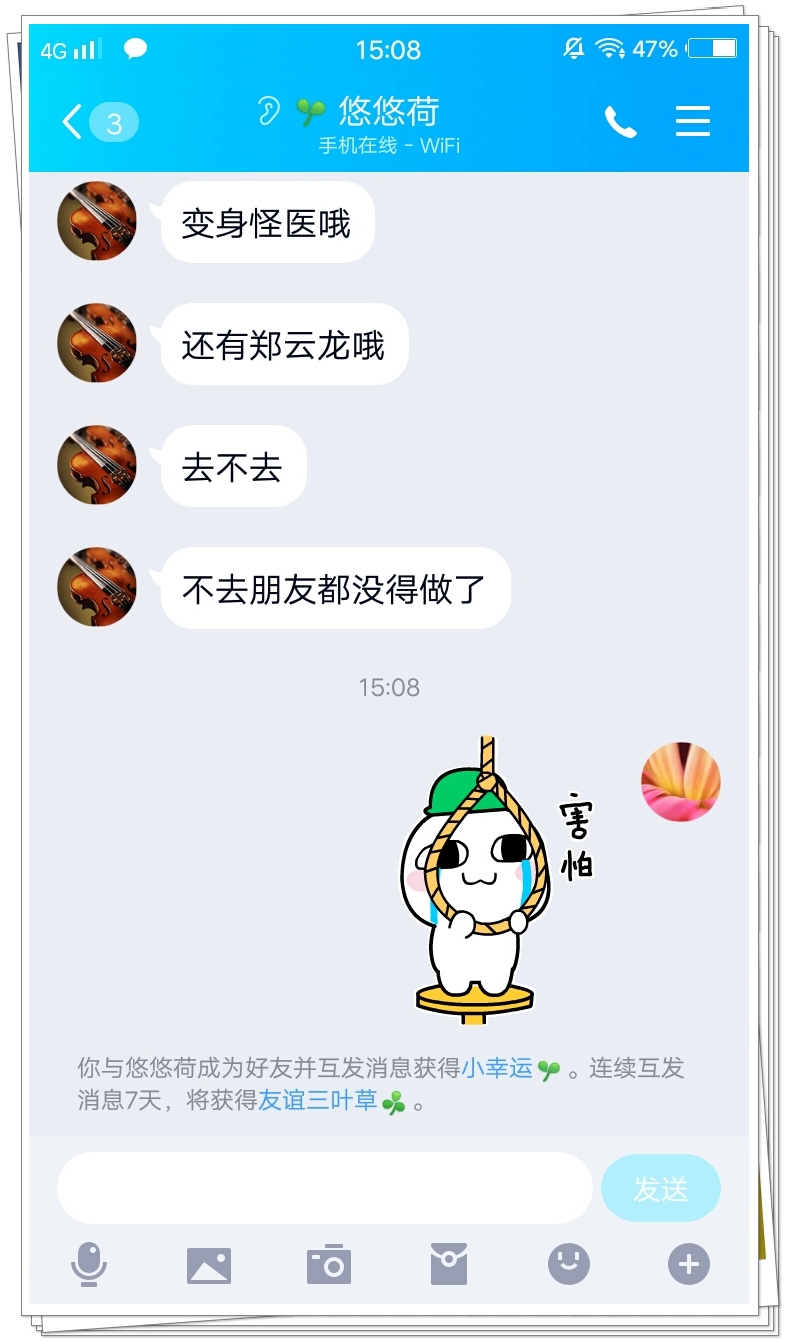790x1341 pixels.
Task: Open the plus menu for more attachments
Action: [x=687, y=1264]
